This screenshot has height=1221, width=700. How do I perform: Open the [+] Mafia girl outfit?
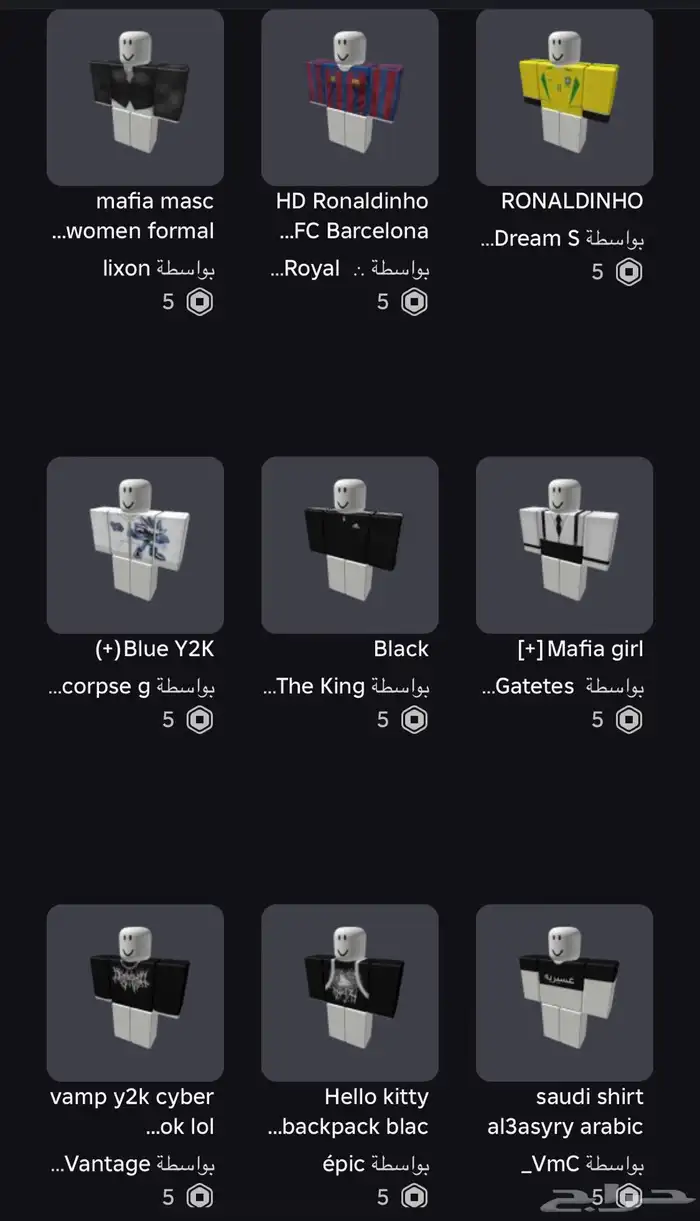(564, 545)
